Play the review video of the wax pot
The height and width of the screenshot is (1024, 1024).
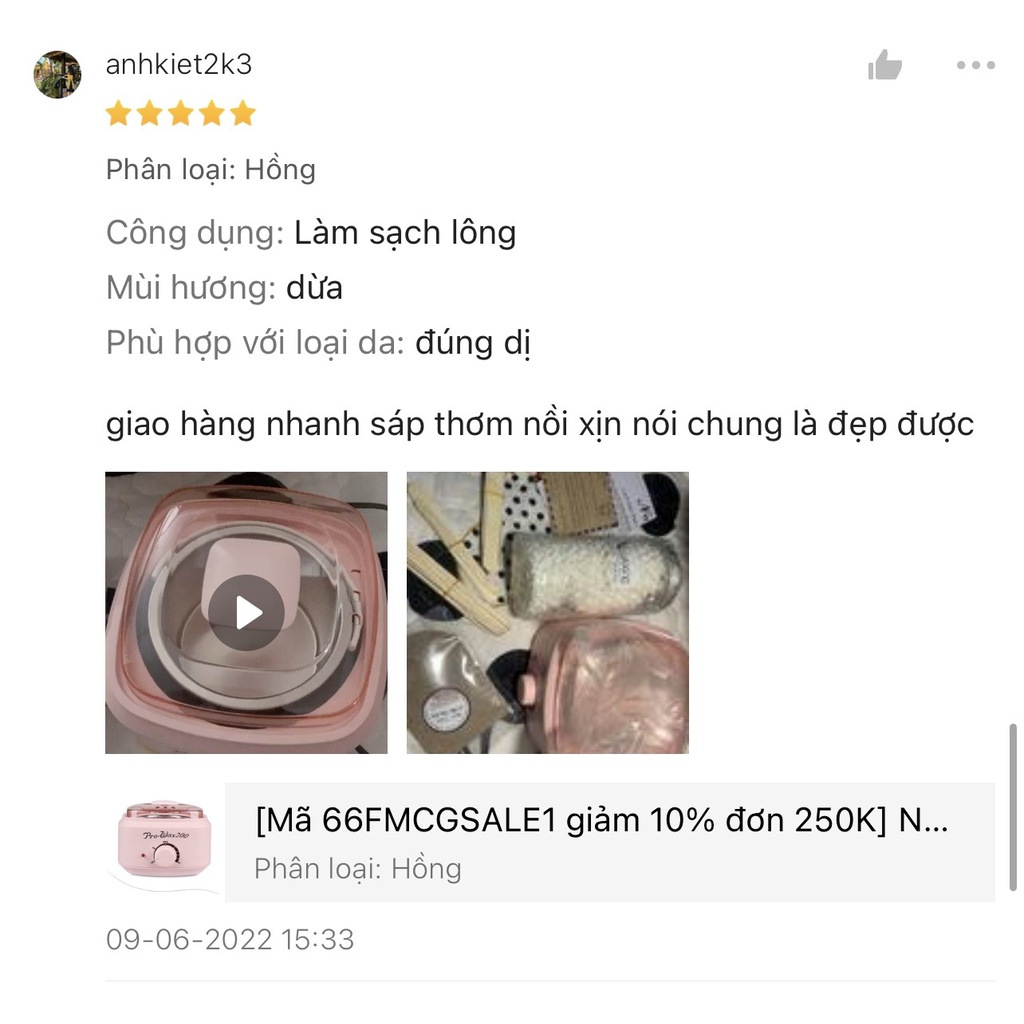[247, 612]
